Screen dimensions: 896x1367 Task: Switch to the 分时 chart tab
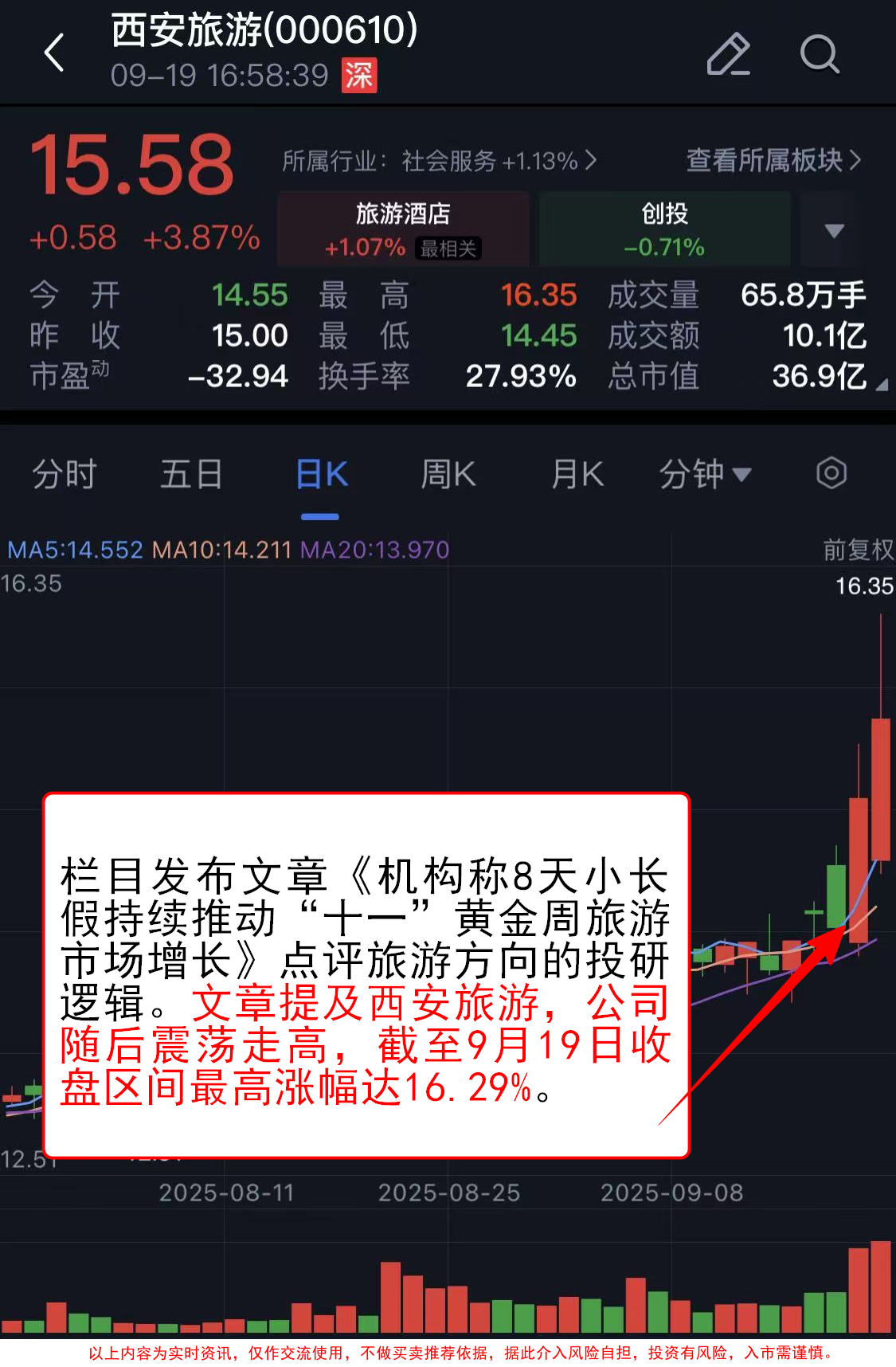coord(64,475)
